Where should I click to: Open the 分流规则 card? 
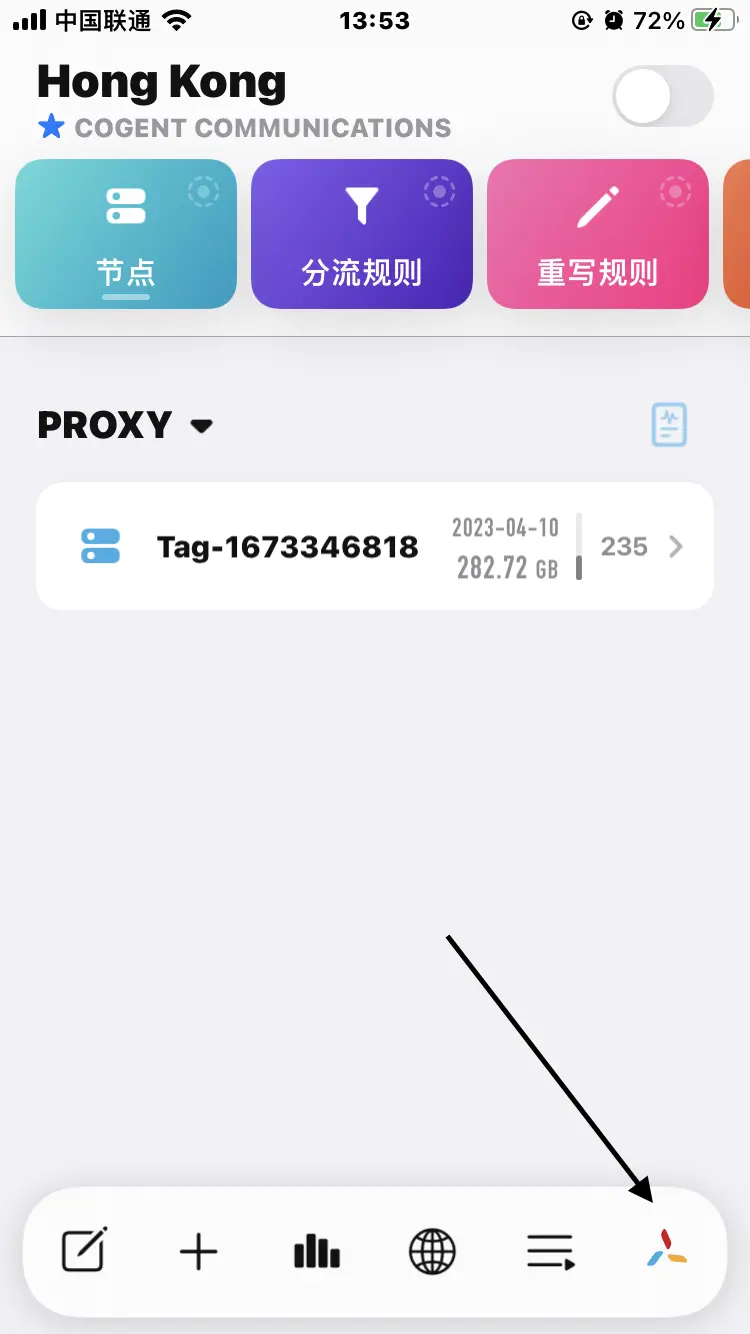tap(361, 234)
